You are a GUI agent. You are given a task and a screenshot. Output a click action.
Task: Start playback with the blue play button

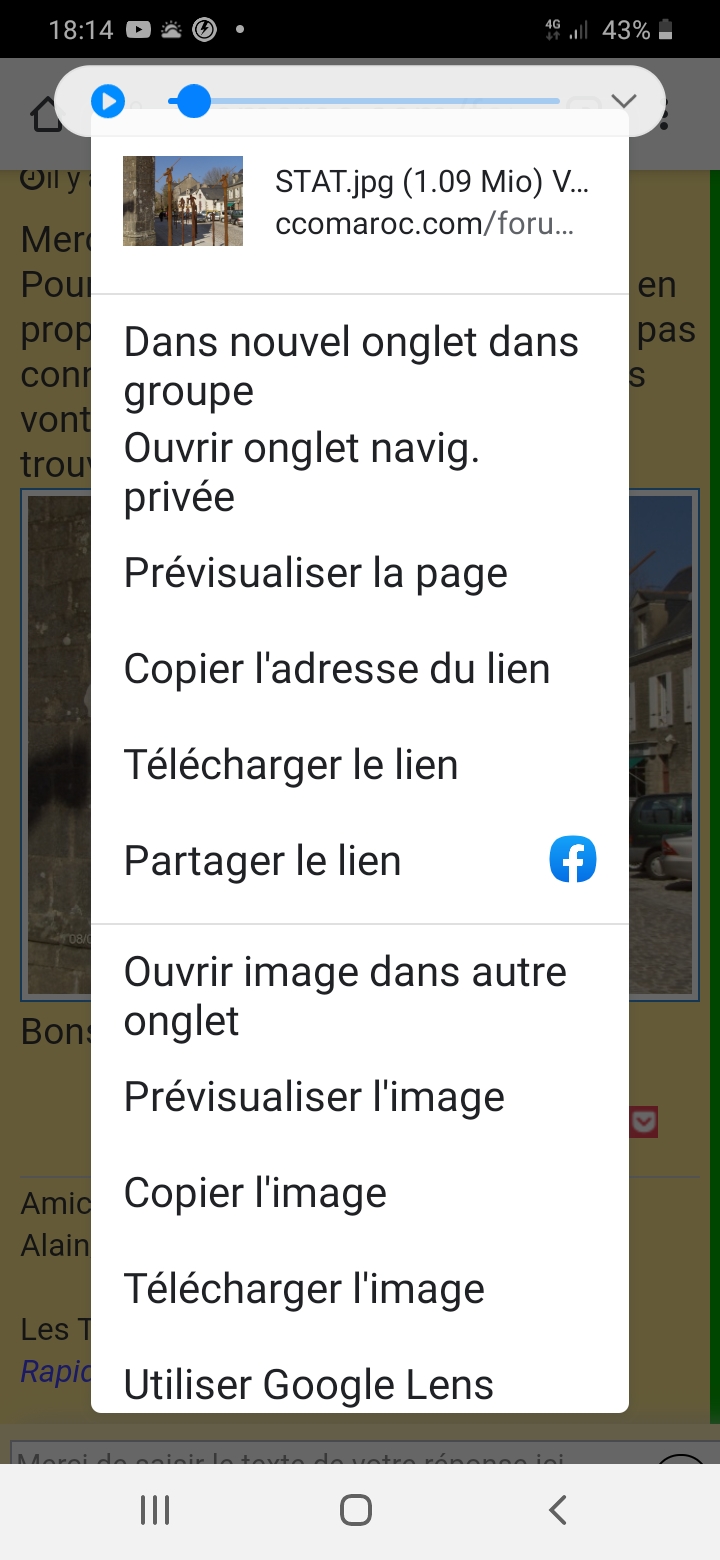[108, 101]
